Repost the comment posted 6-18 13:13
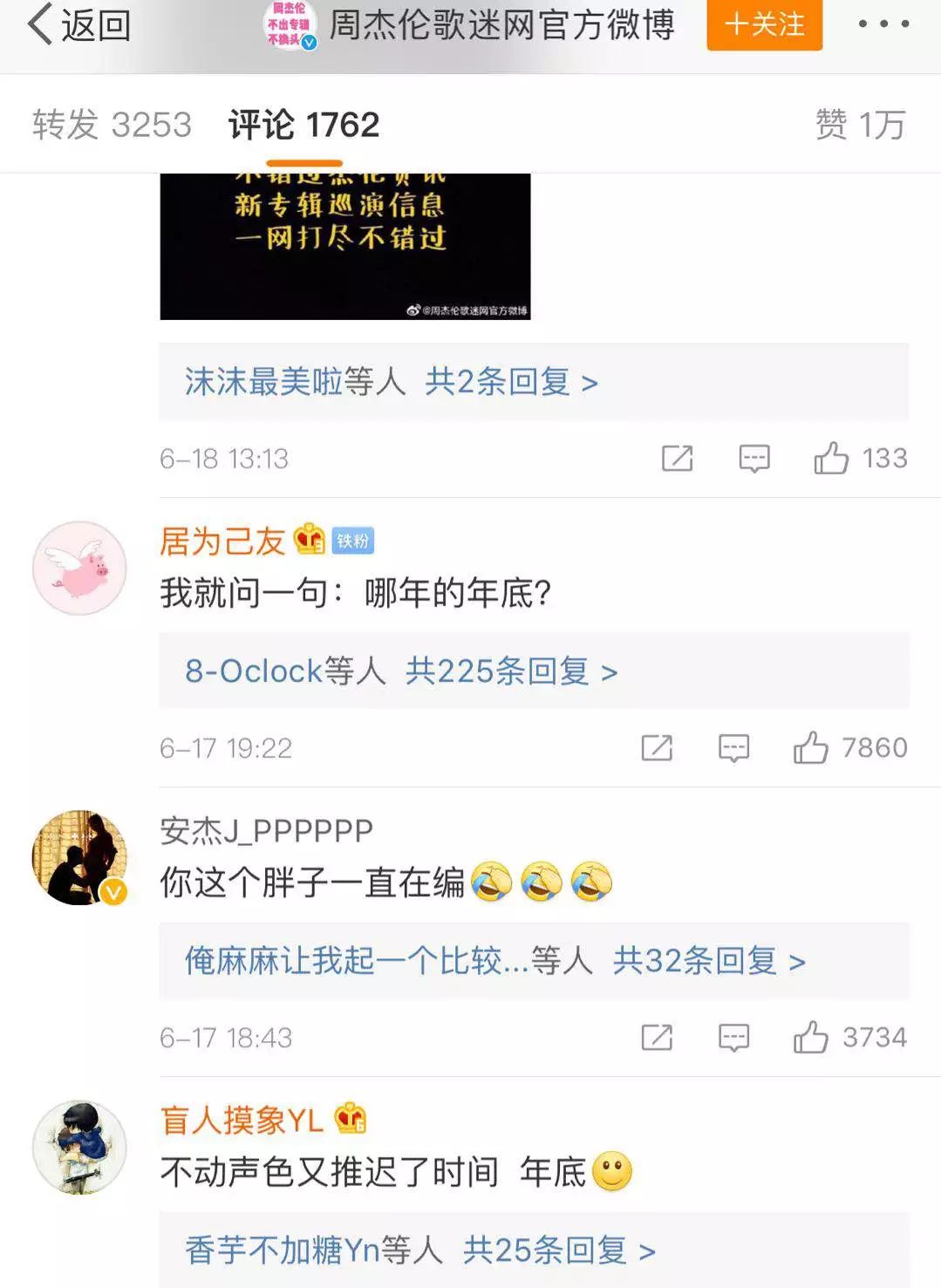 click(x=677, y=458)
